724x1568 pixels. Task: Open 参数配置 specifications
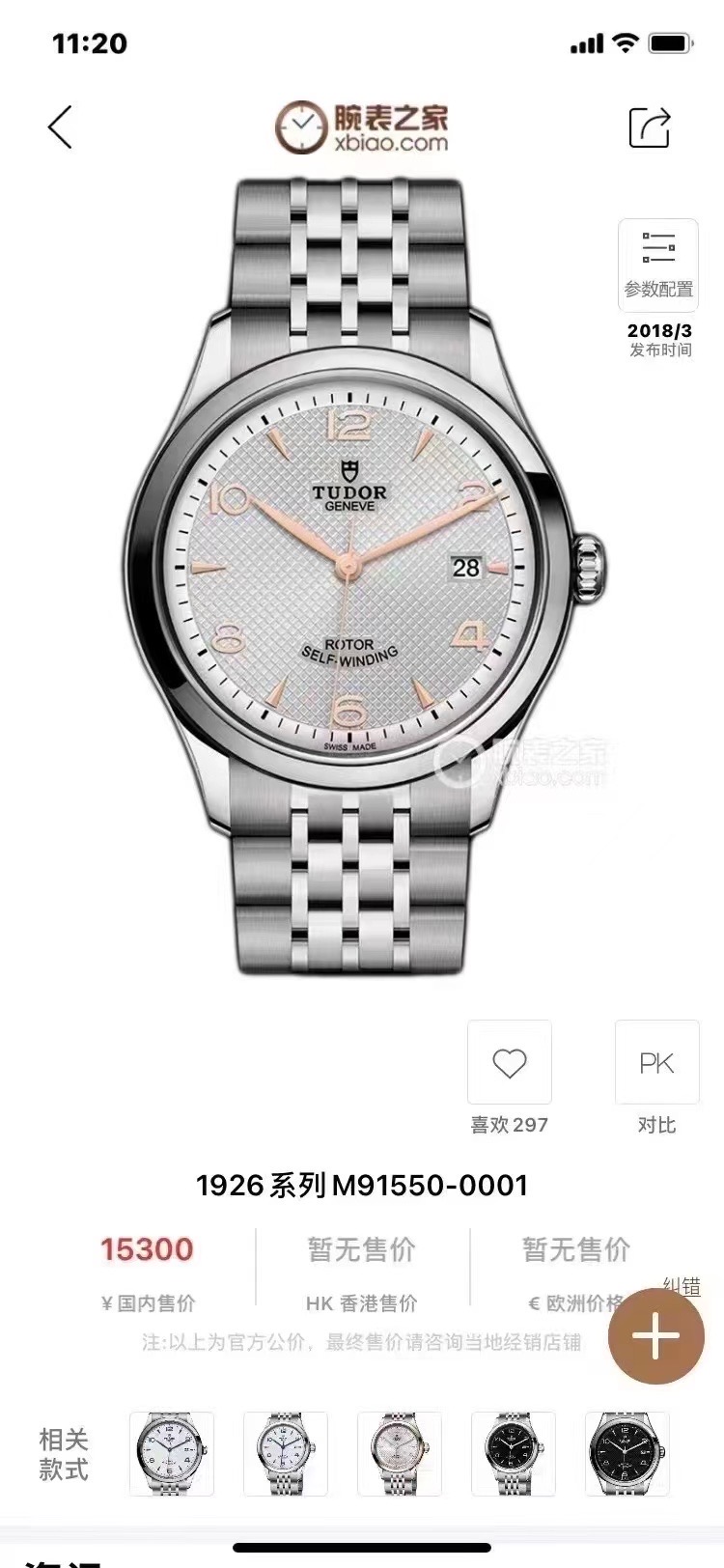(658, 265)
